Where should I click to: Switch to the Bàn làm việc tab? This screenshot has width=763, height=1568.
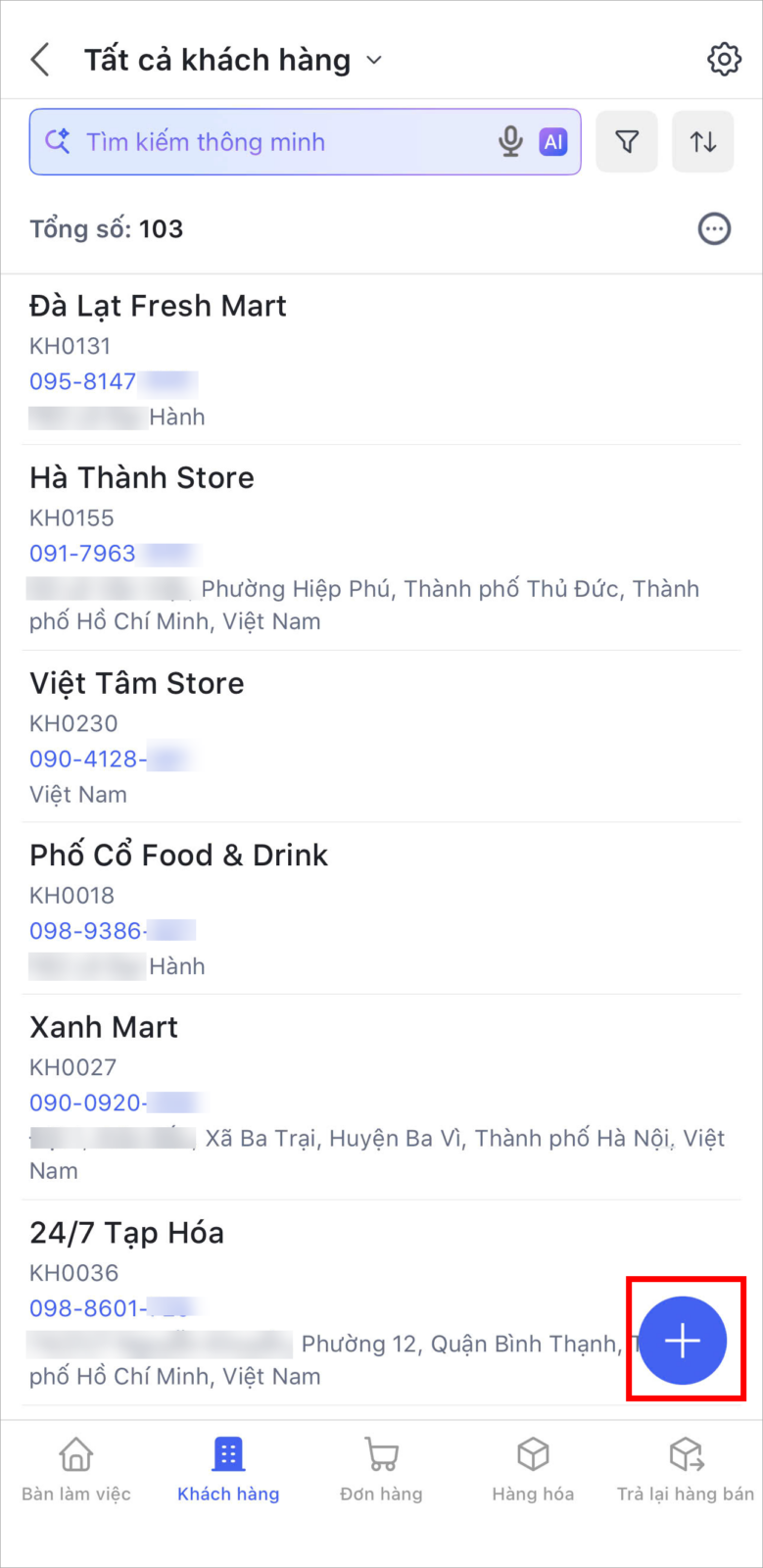76,1469
